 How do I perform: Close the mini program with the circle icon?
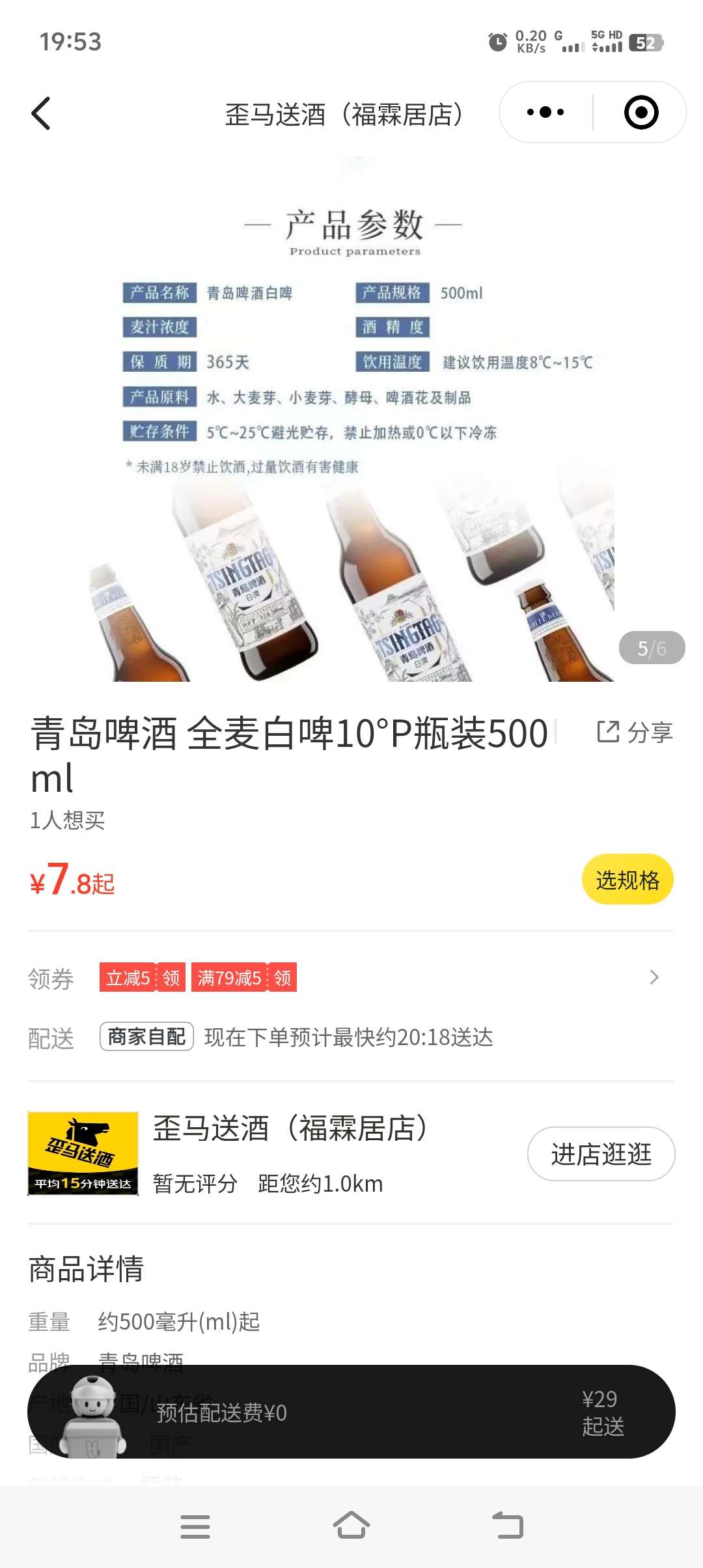pyautogui.click(x=641, y=112)
